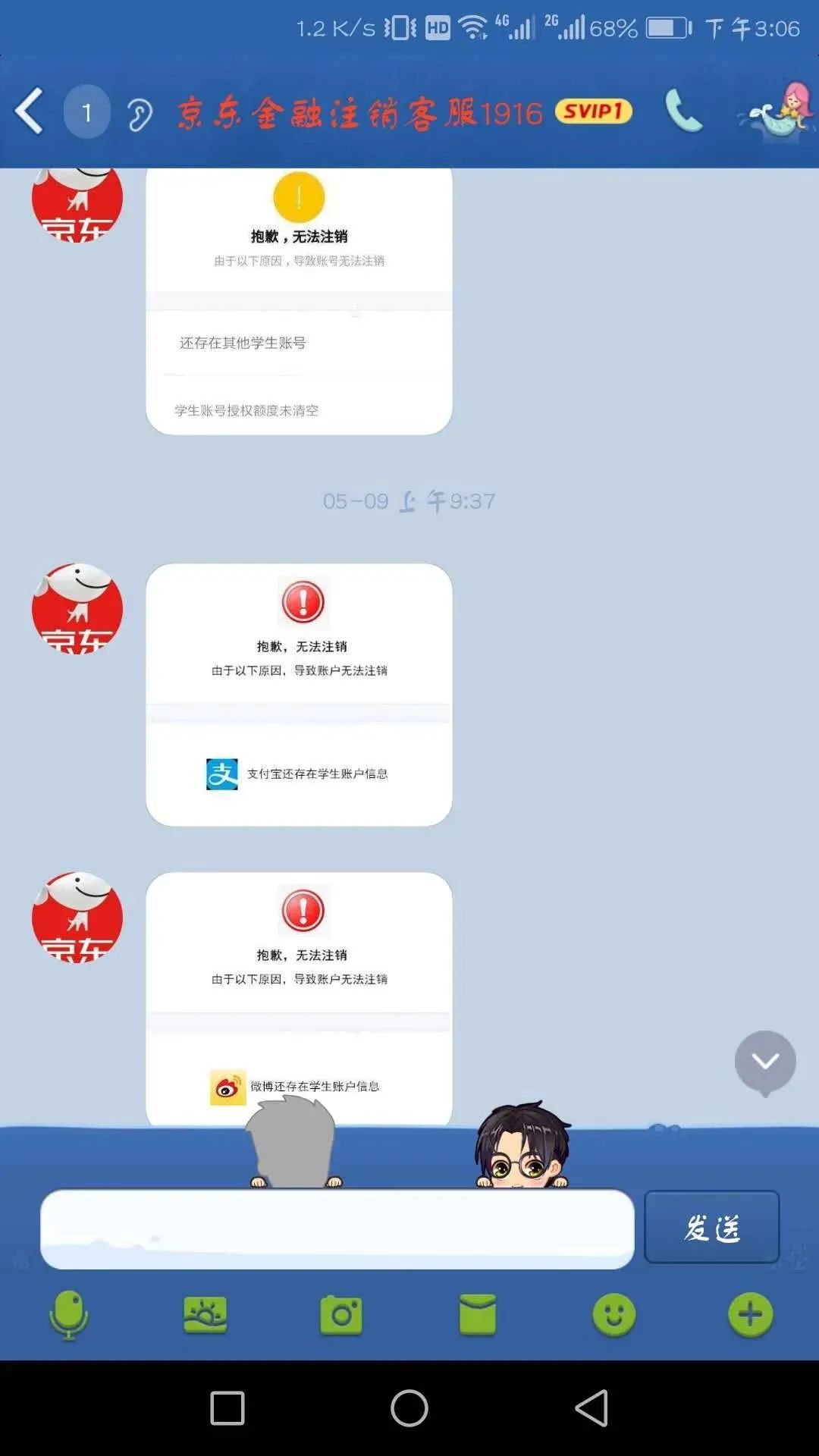Open the camera to take a photo

point(341,1314)
